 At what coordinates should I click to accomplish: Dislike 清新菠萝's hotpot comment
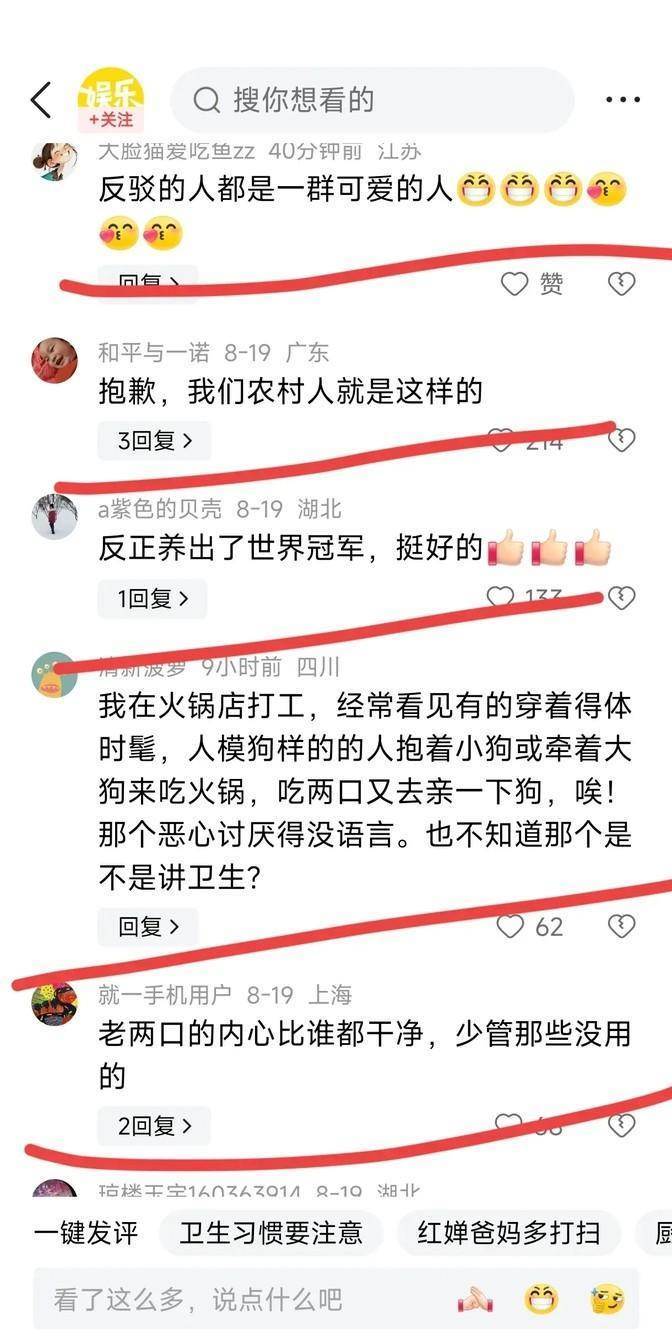621,926
